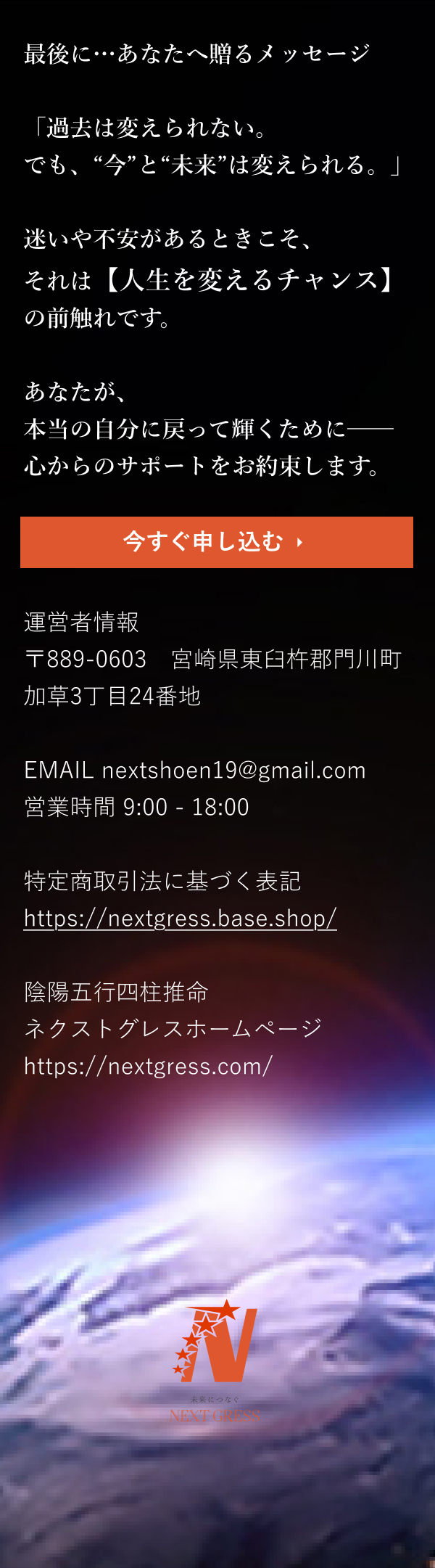Open the nextgress.base.shop link

click(180, 919)
